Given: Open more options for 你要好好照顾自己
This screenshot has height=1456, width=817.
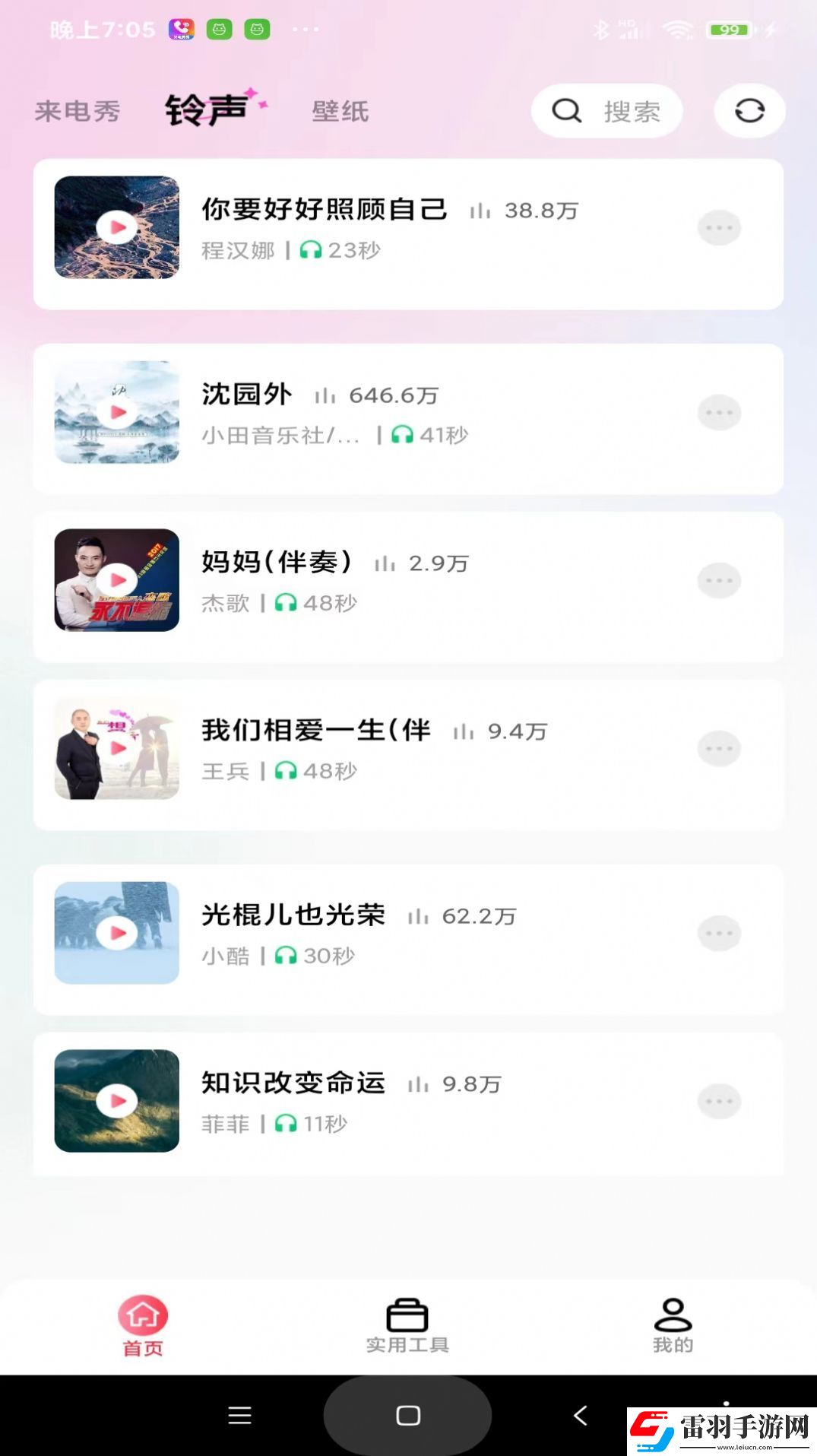Looking at the screenshot, I should pyautogui.click(x=719, y=228).
